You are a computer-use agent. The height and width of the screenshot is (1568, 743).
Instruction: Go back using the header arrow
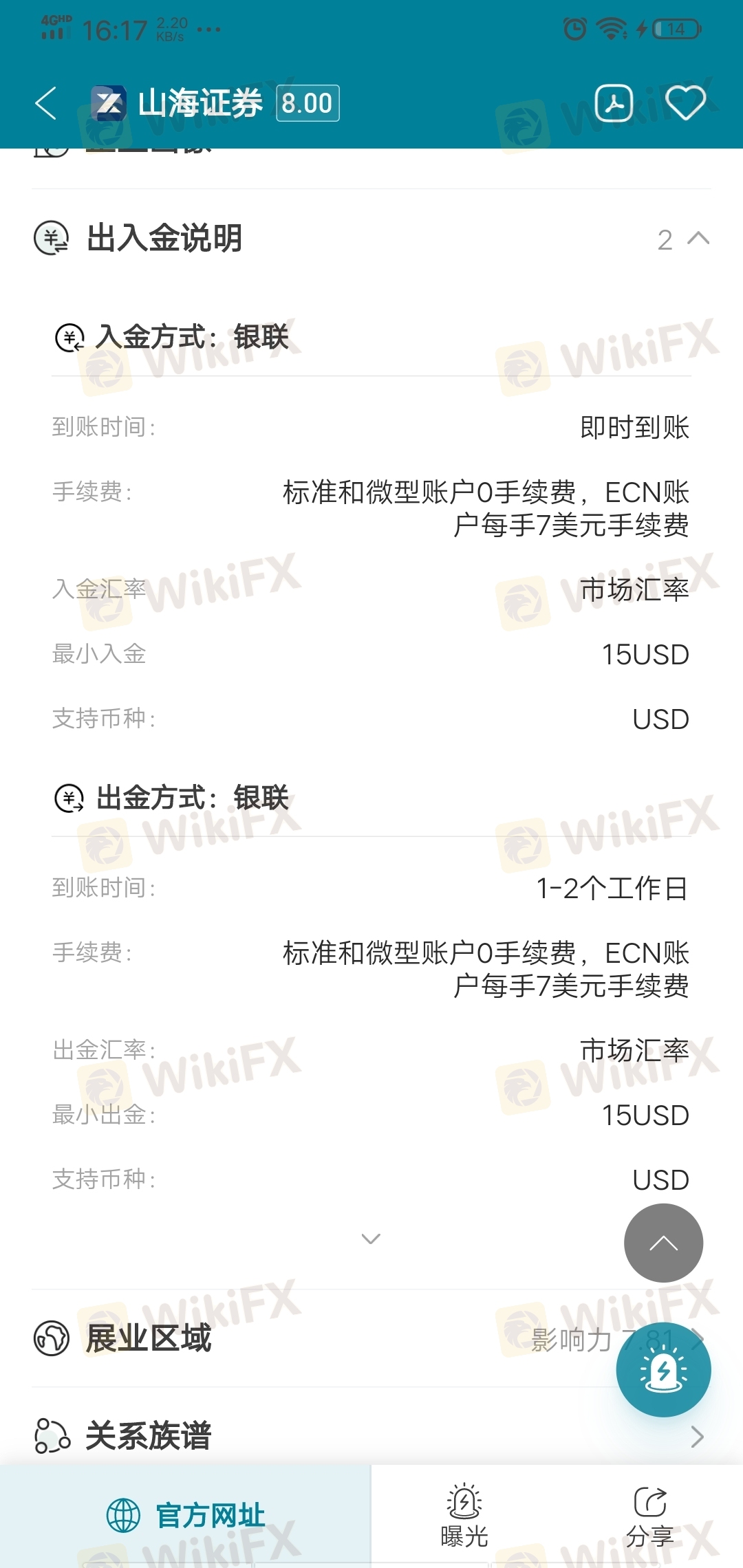click(46, 103)
